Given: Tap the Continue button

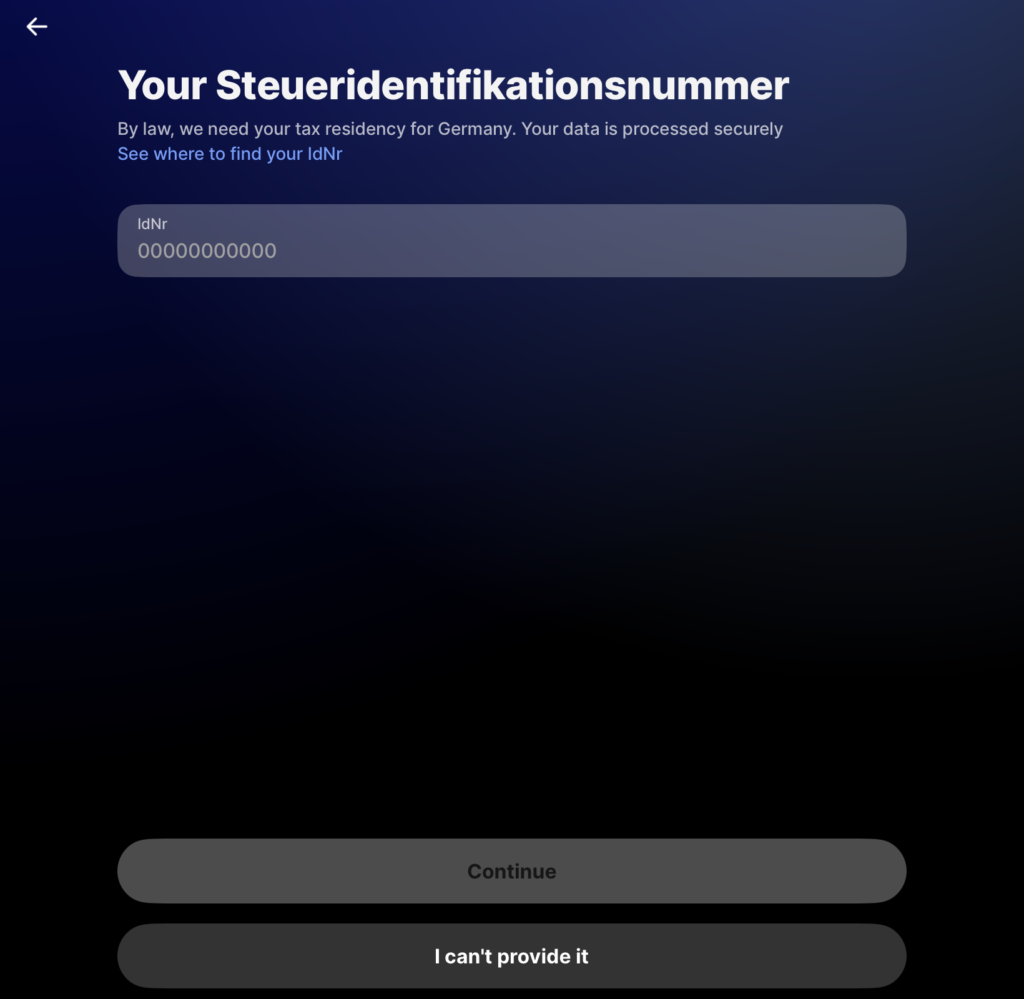Looking at the screenshot, I should click(x=511, y=871).
